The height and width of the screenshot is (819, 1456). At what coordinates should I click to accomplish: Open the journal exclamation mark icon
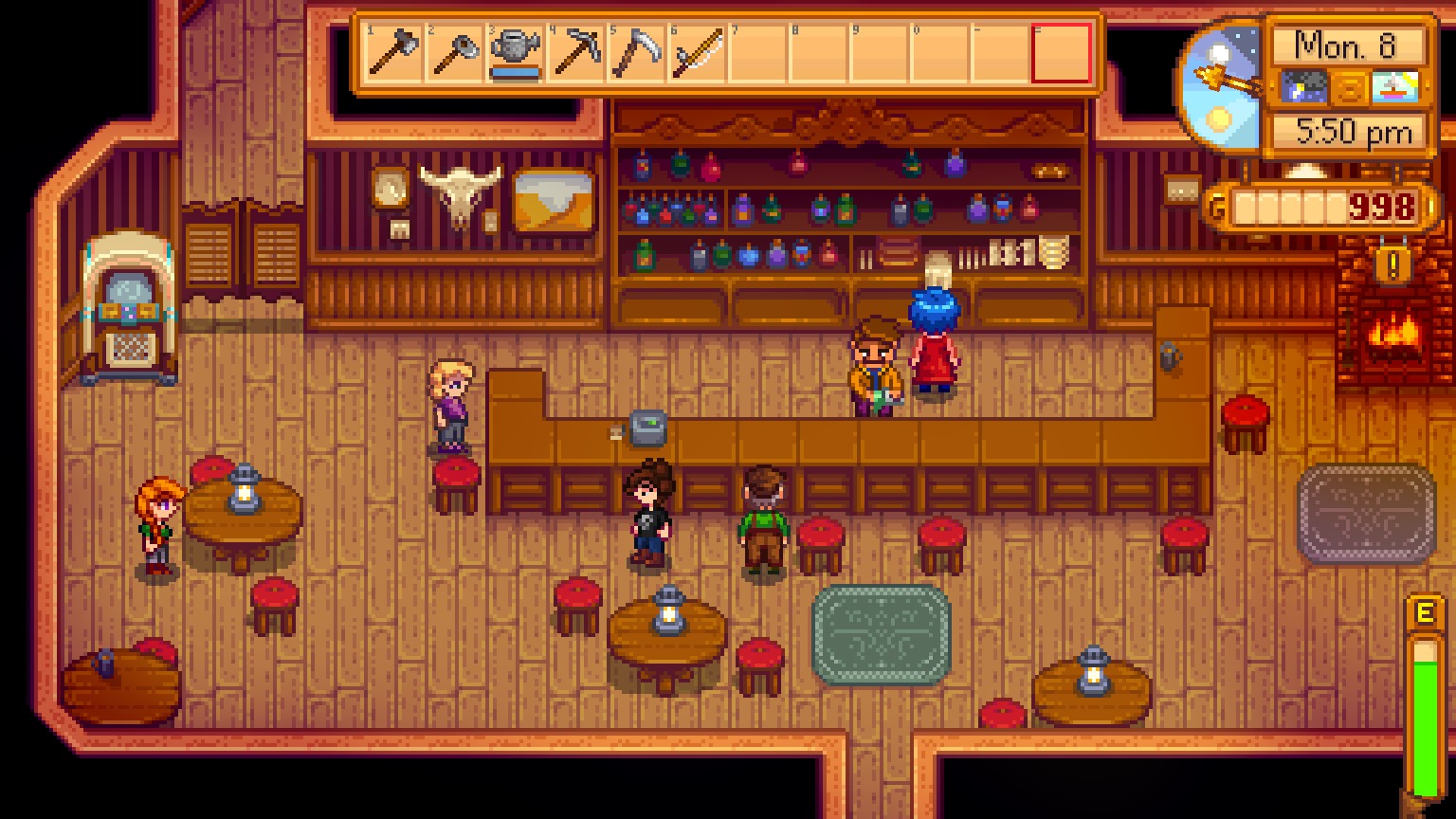pos(1391,264)
